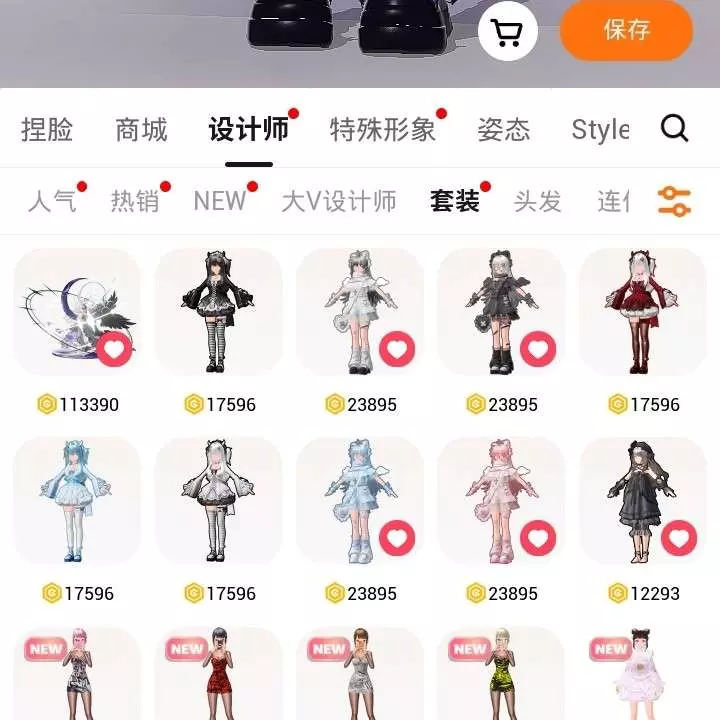This screenshot has width=720, height=720.
Task: Select the 热销 filter
Action: 135,201
